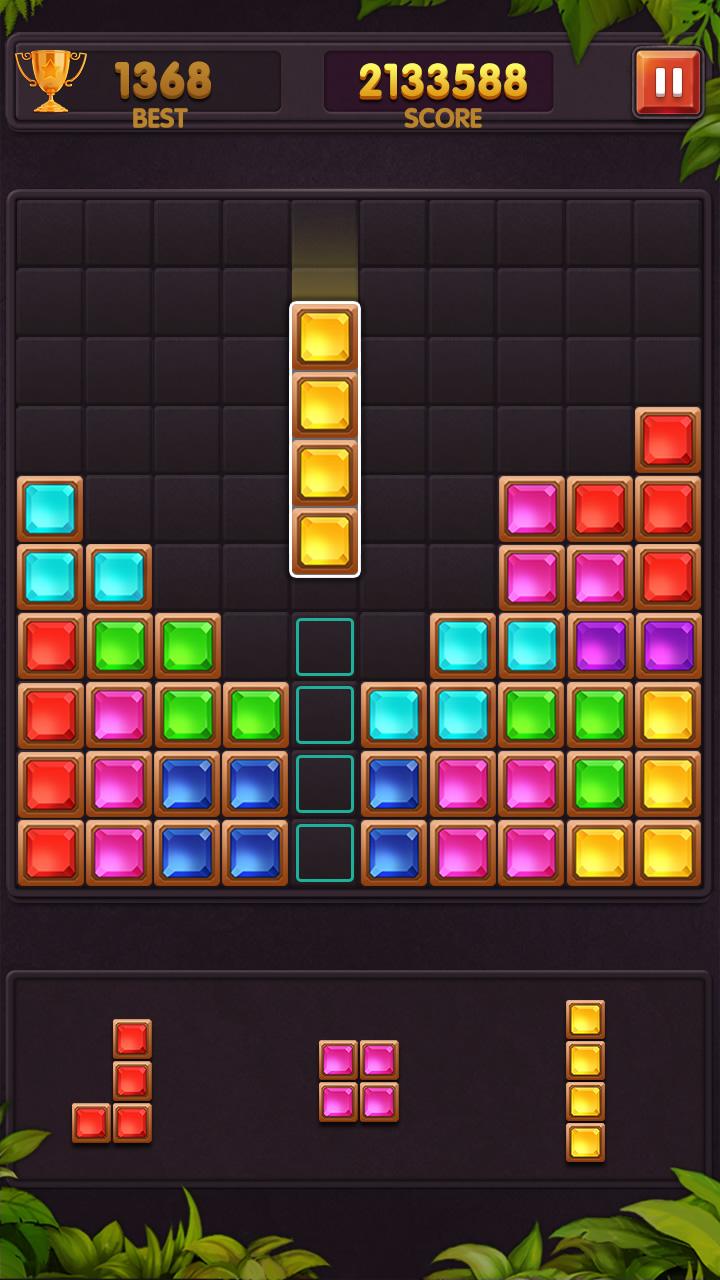Viewport: 720px width, 1280px height.
Task: Select the pink square block piece
Action: pos(359,1081)
